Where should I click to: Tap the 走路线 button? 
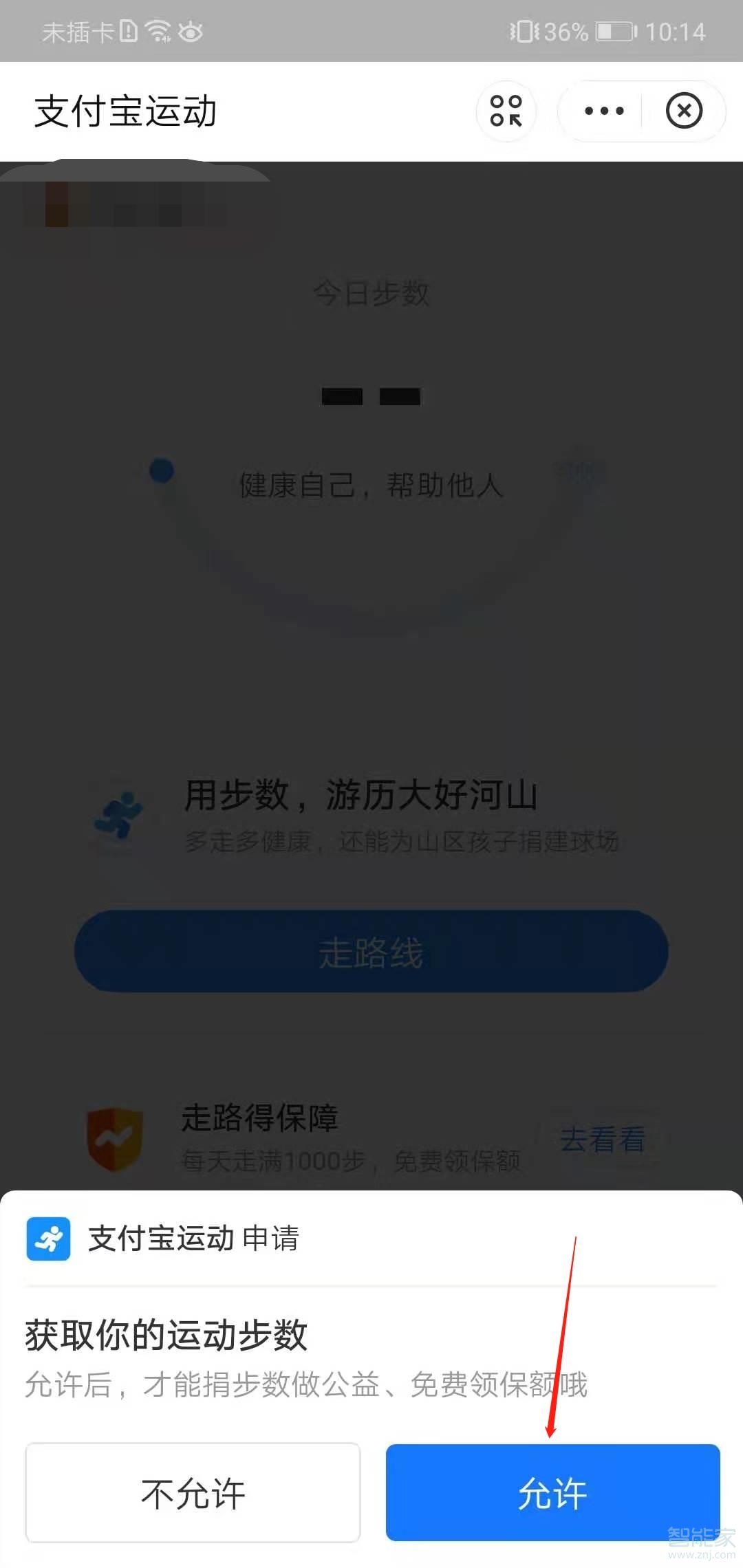tap(371, 951)
